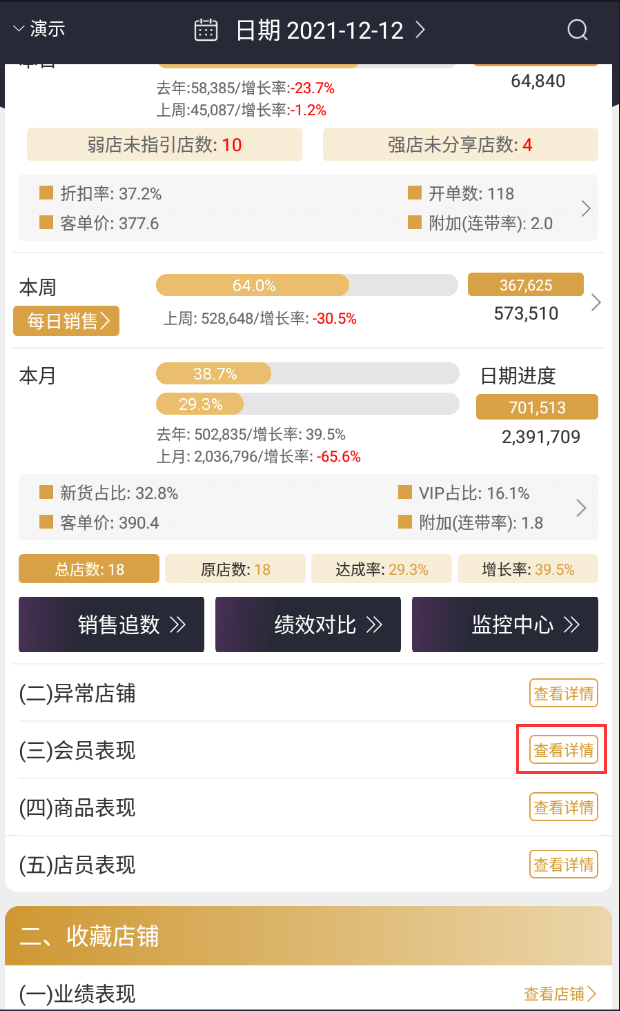Open 每日销售 details
The width and height of the screenshot is (620, 1011).
[66, 321]
